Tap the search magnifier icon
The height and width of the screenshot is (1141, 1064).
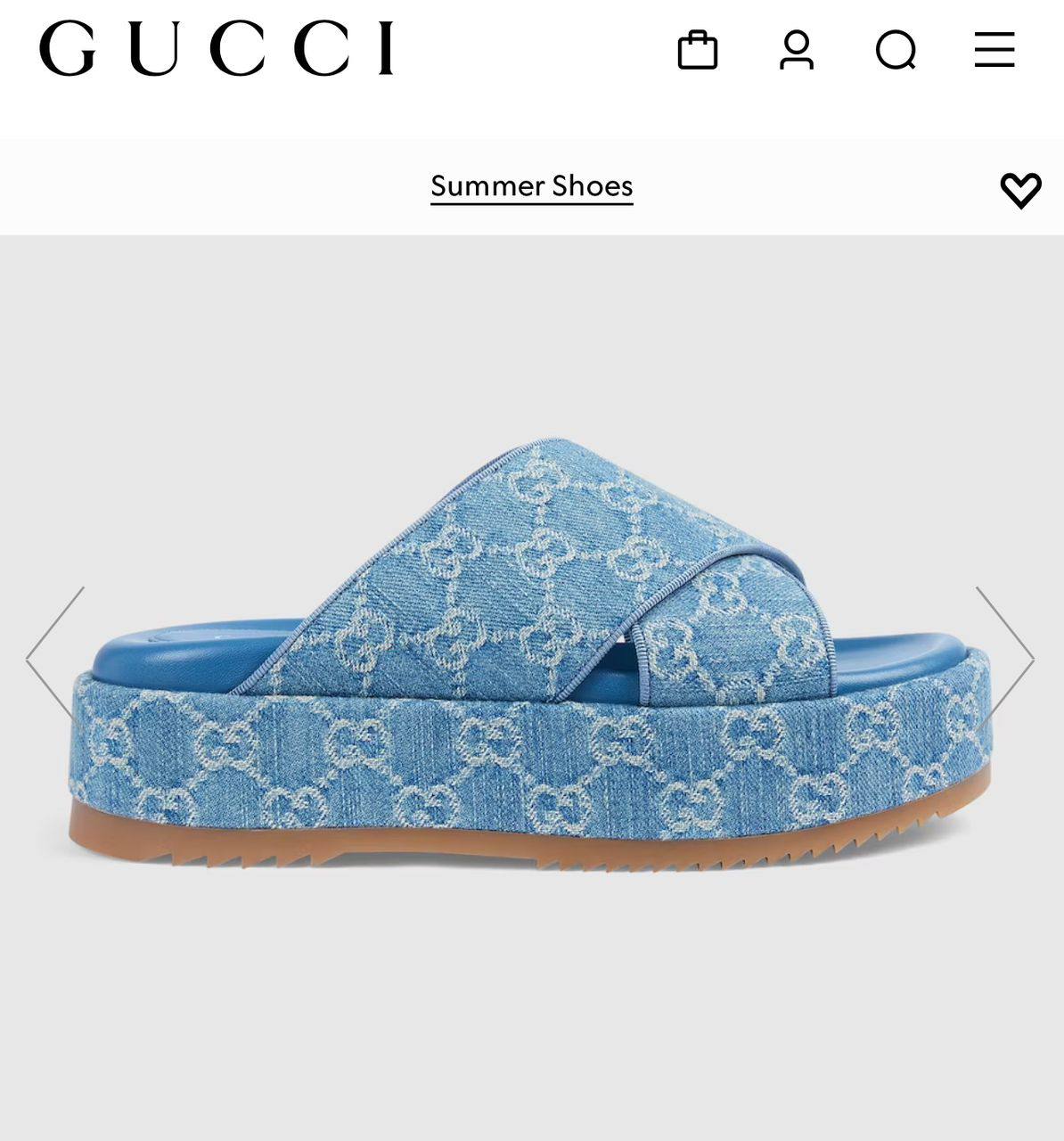(896, 50)
